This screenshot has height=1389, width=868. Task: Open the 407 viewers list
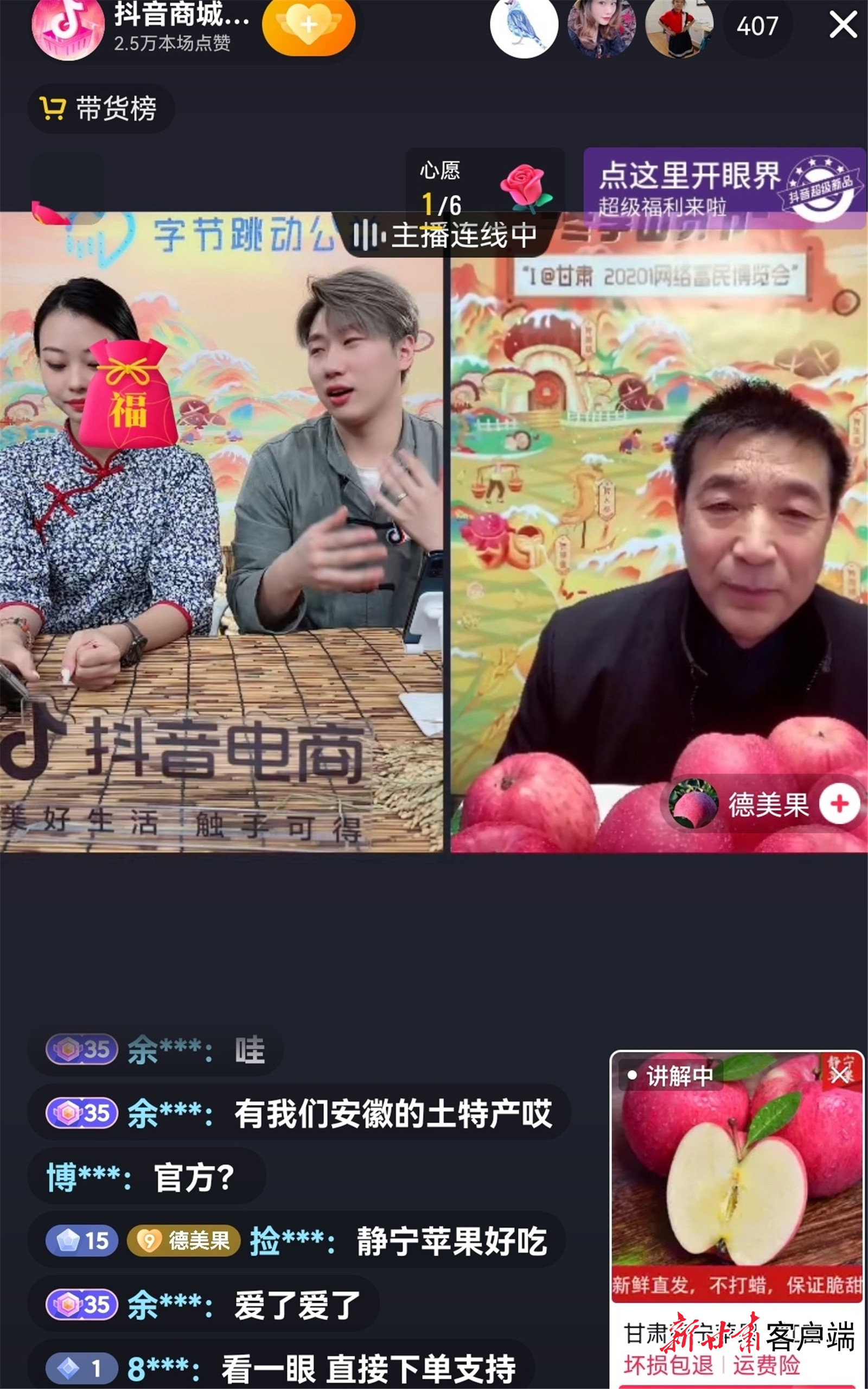pyautogui.click(x=757, y=27)
